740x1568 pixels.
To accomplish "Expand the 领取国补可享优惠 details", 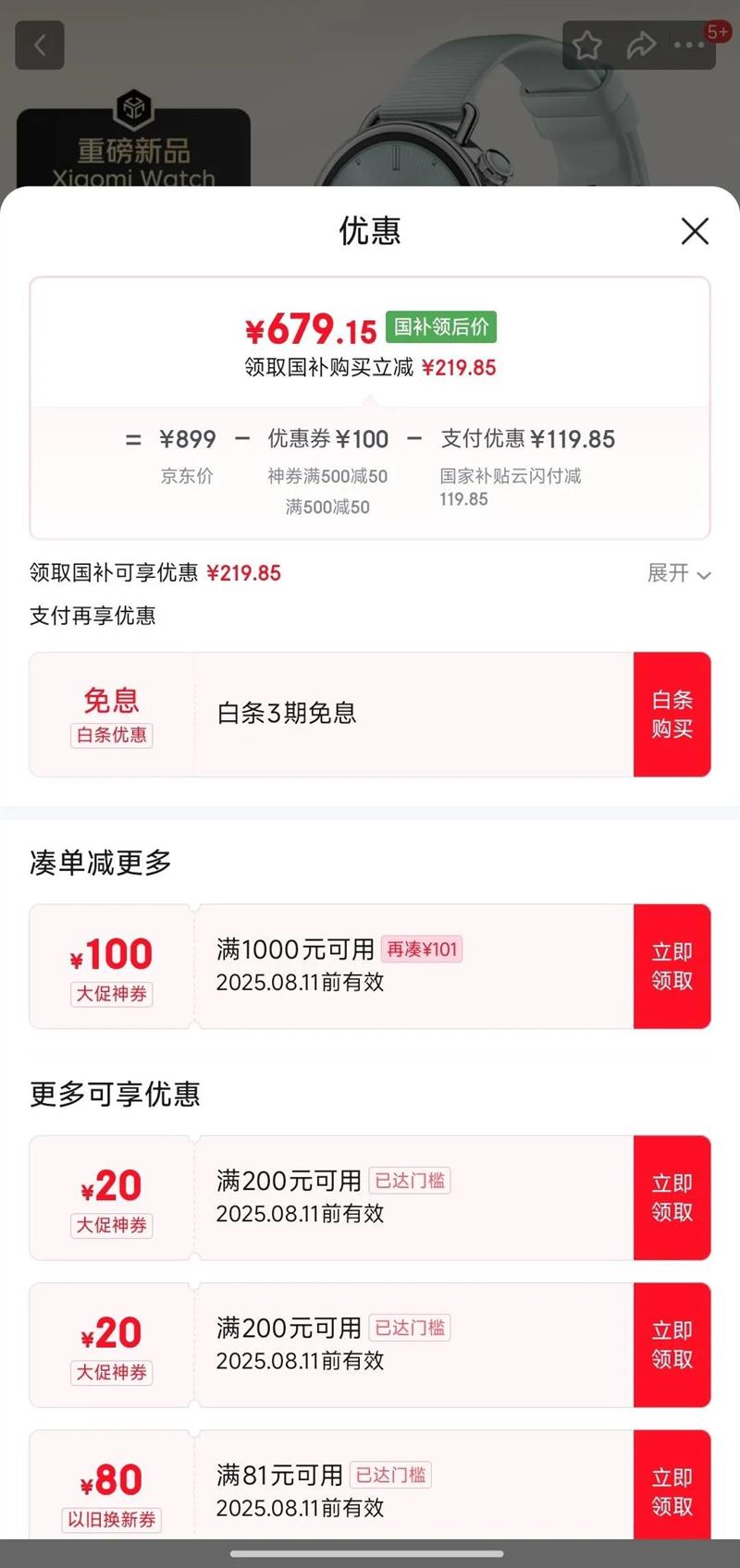I will [679, 574].
